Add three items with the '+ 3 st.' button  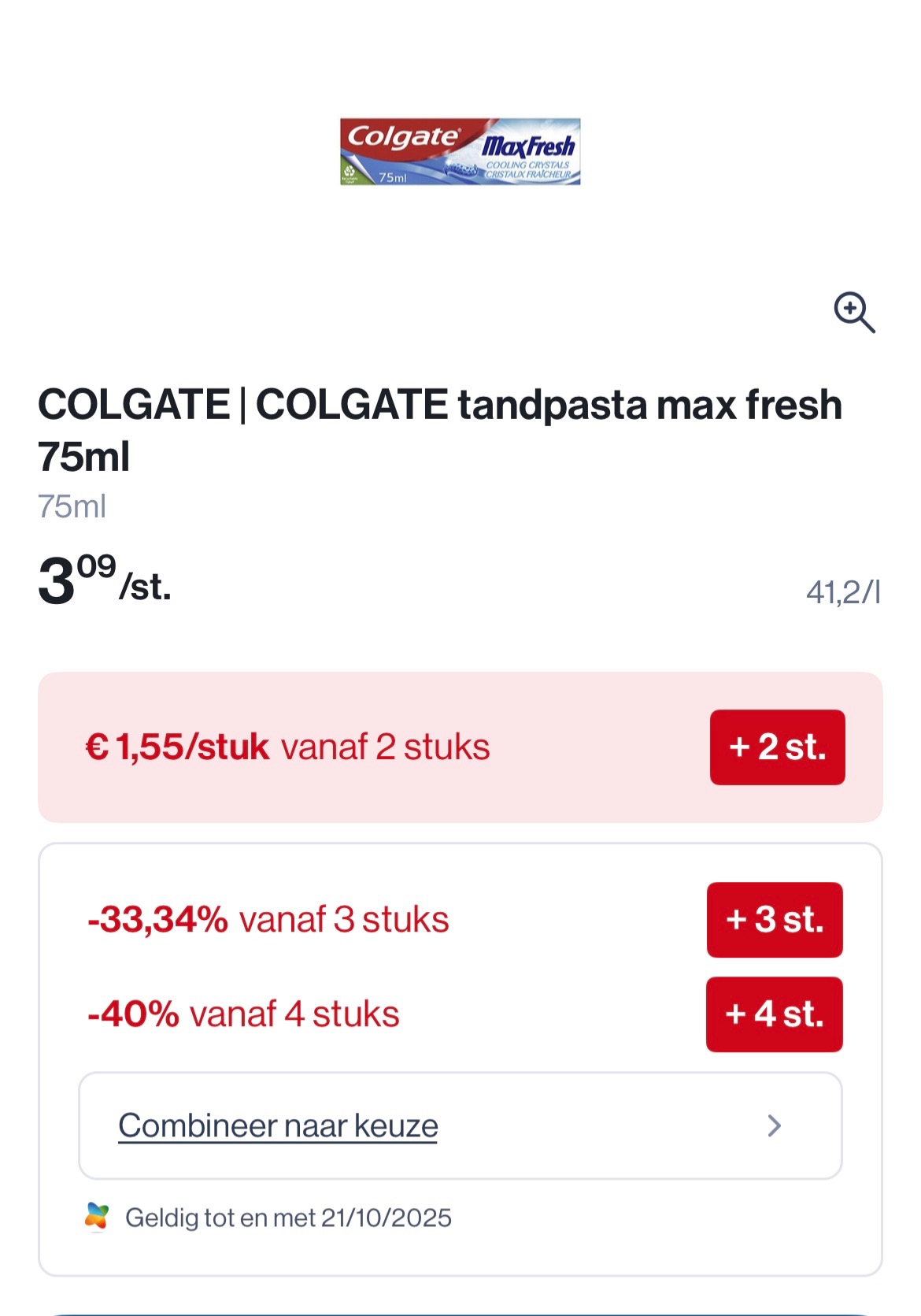pyautogui.click(x=774, y=919)
